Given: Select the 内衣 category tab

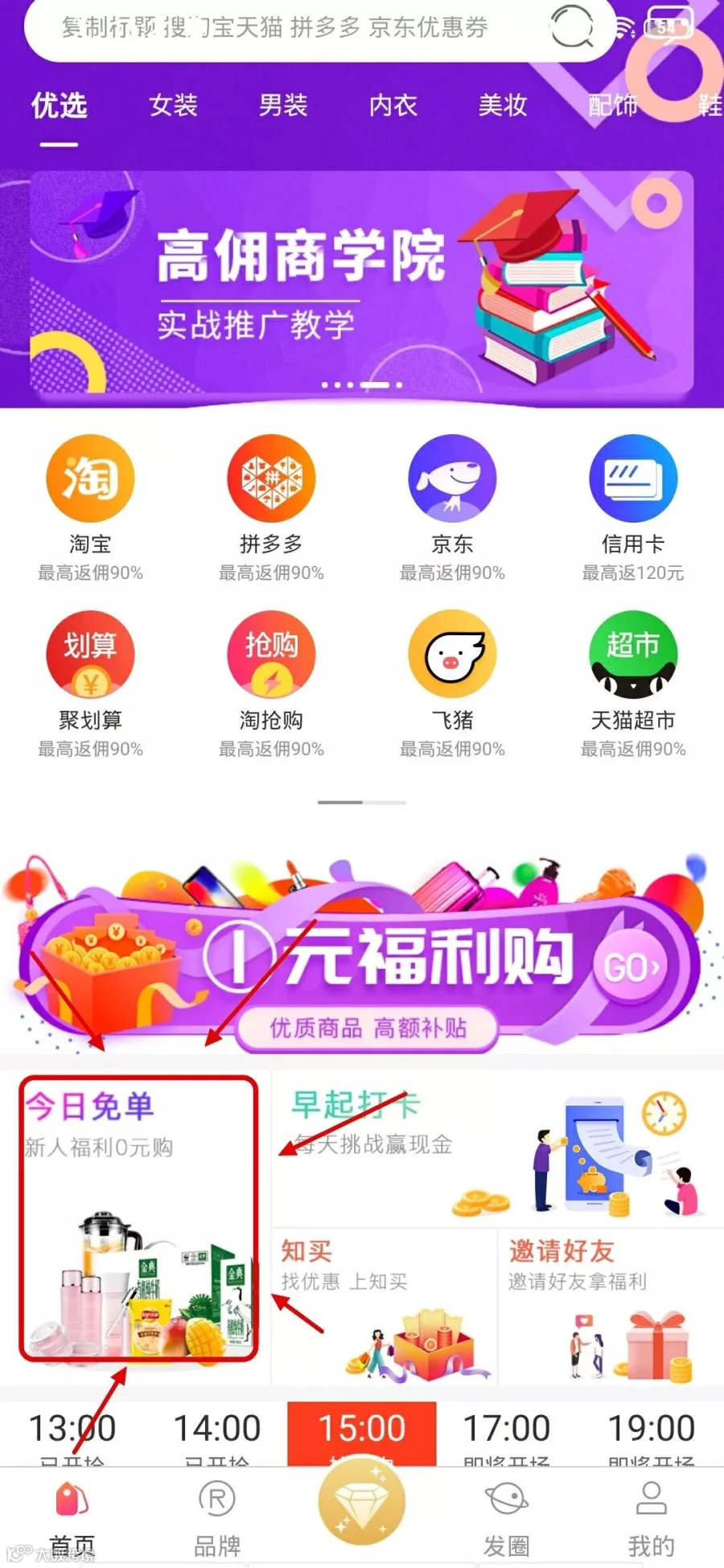Looking at the screenshot, I should click(x=393, y=105).
